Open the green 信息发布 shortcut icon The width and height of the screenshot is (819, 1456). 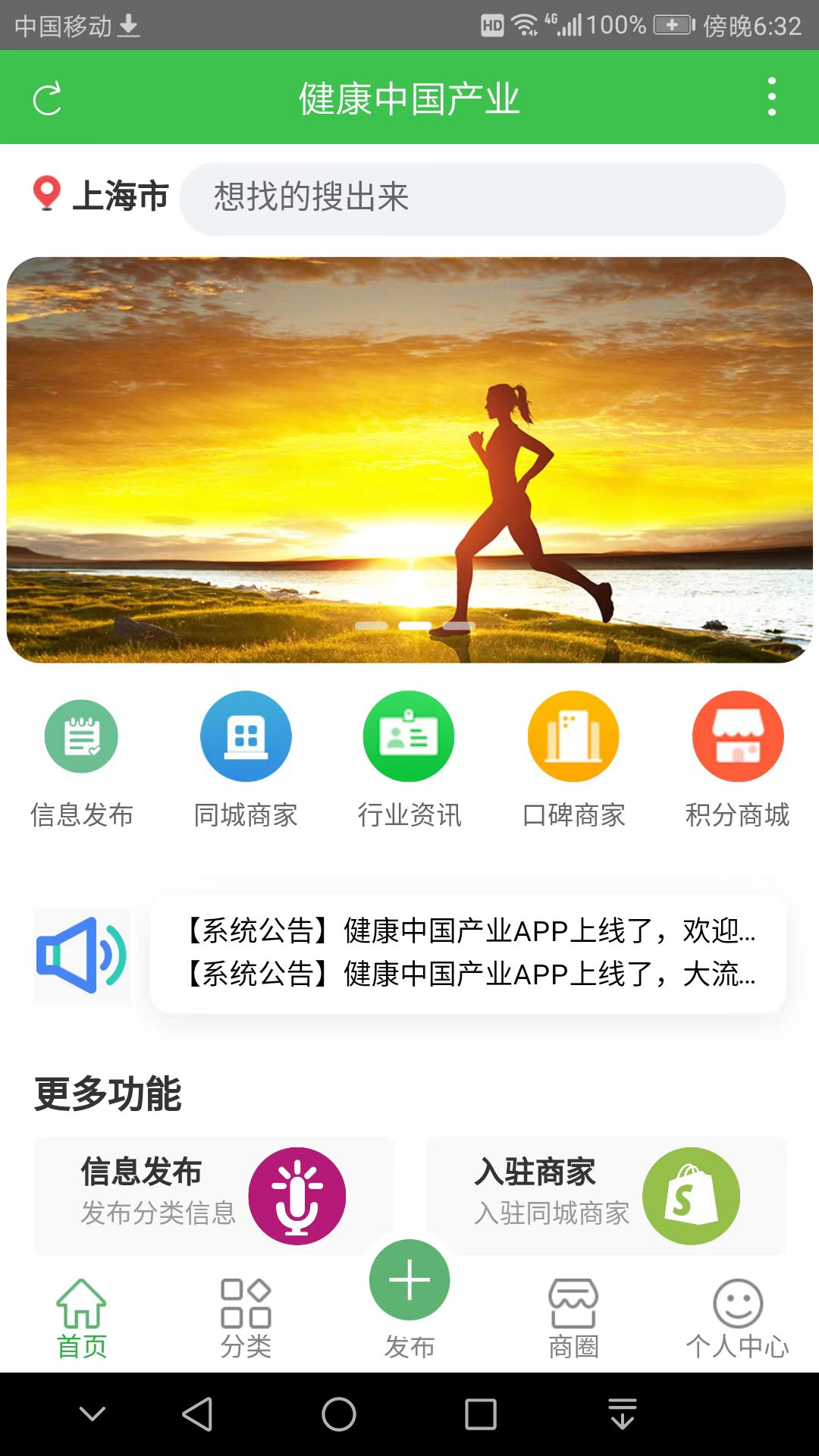pos(81,736)
